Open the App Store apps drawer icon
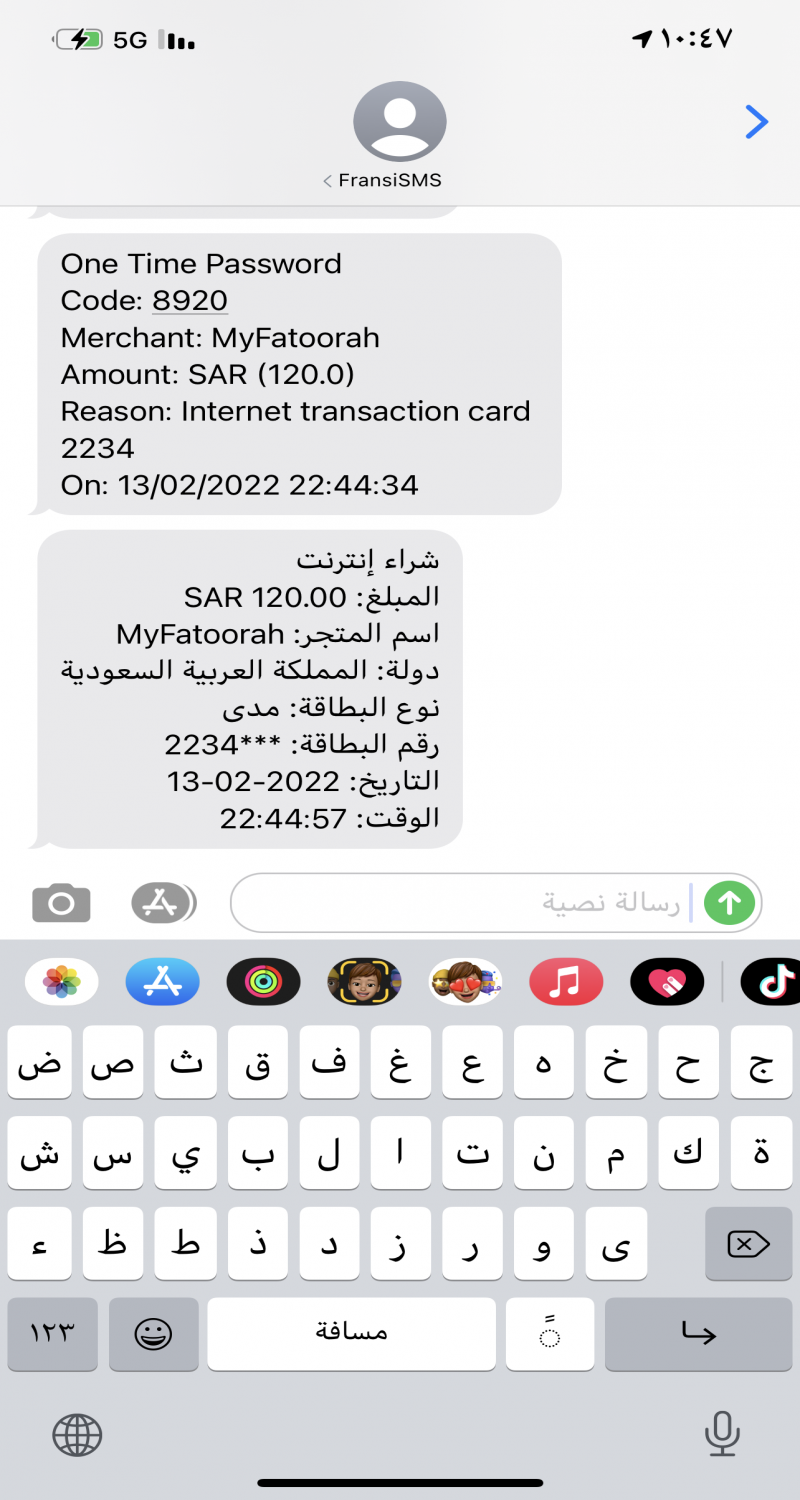Image resolution: width=800 pixels, height=1500 pixels. 162,904
